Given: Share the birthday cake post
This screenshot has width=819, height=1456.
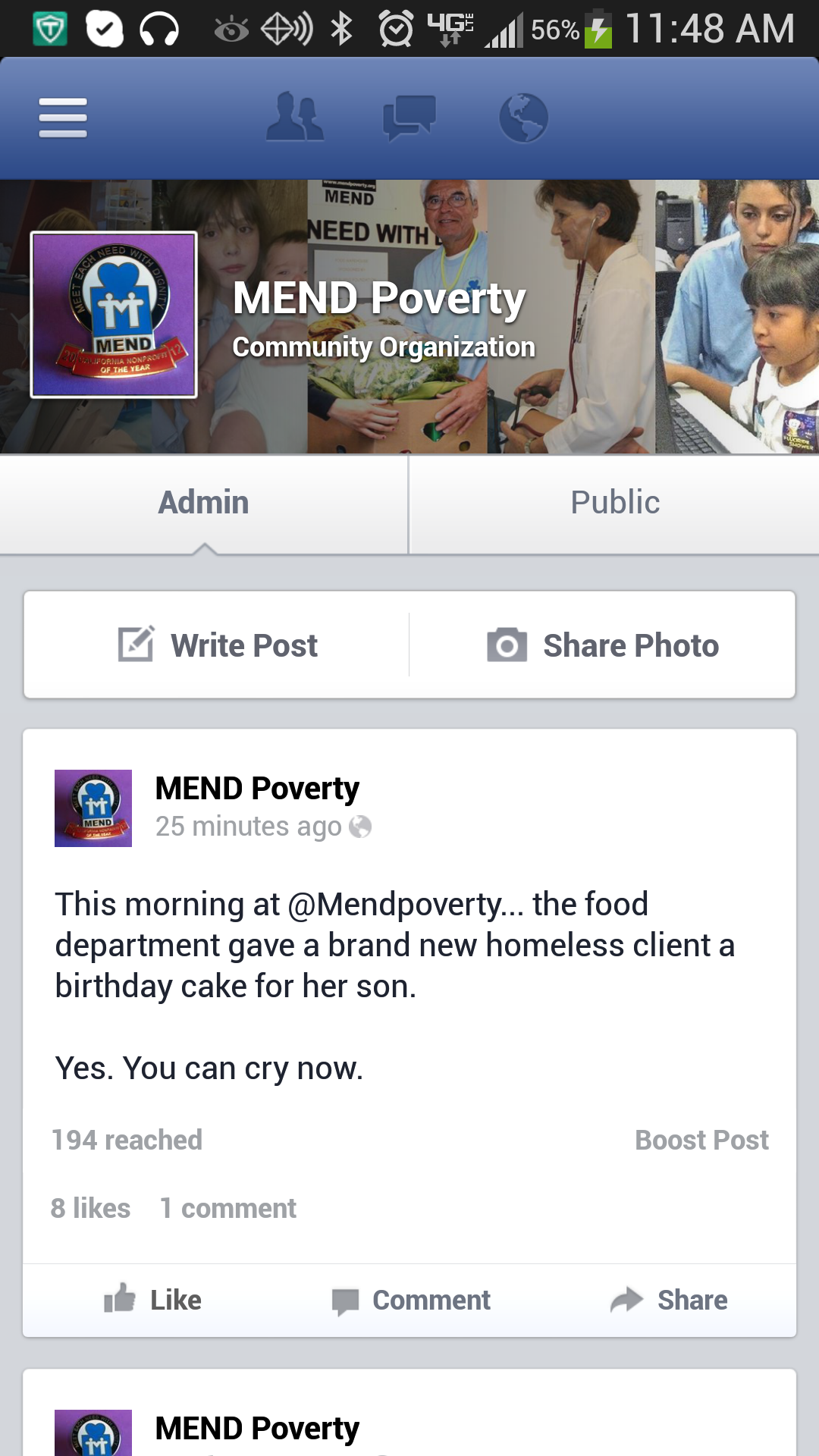Looking at the screenshot, I should point(669,1300).
